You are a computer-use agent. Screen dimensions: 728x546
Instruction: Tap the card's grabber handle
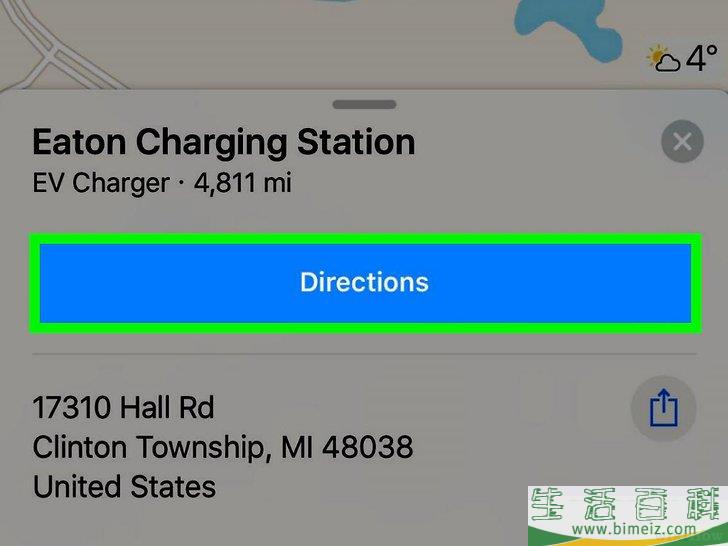point(364,104)
